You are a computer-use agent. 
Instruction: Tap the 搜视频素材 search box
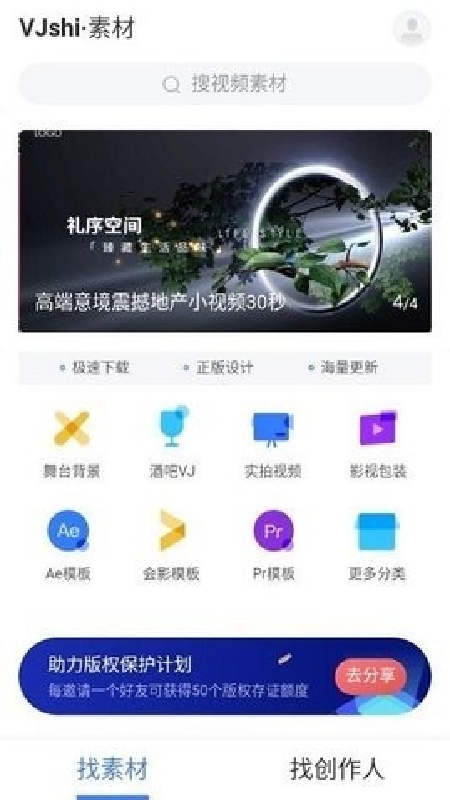225,84
